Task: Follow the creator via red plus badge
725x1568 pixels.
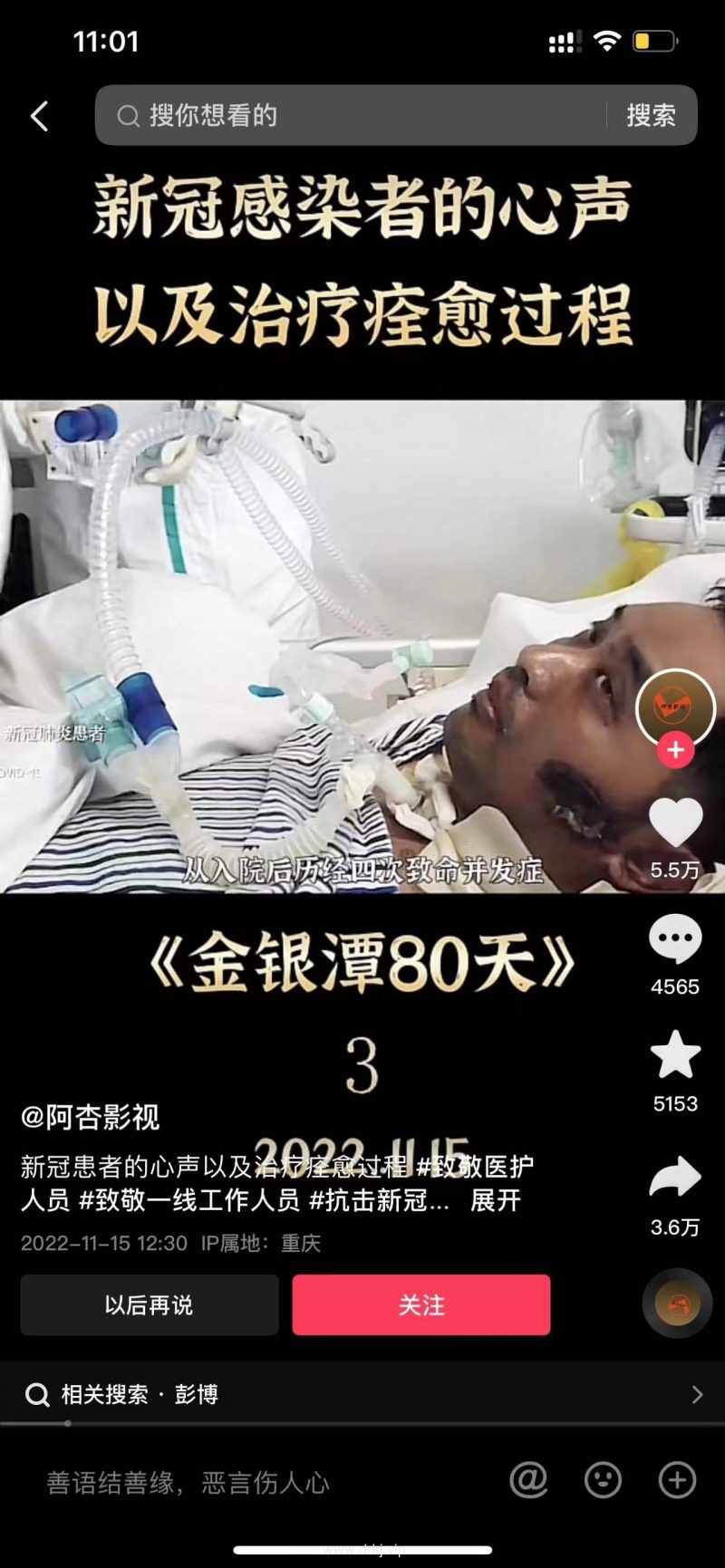Action: 675,750
